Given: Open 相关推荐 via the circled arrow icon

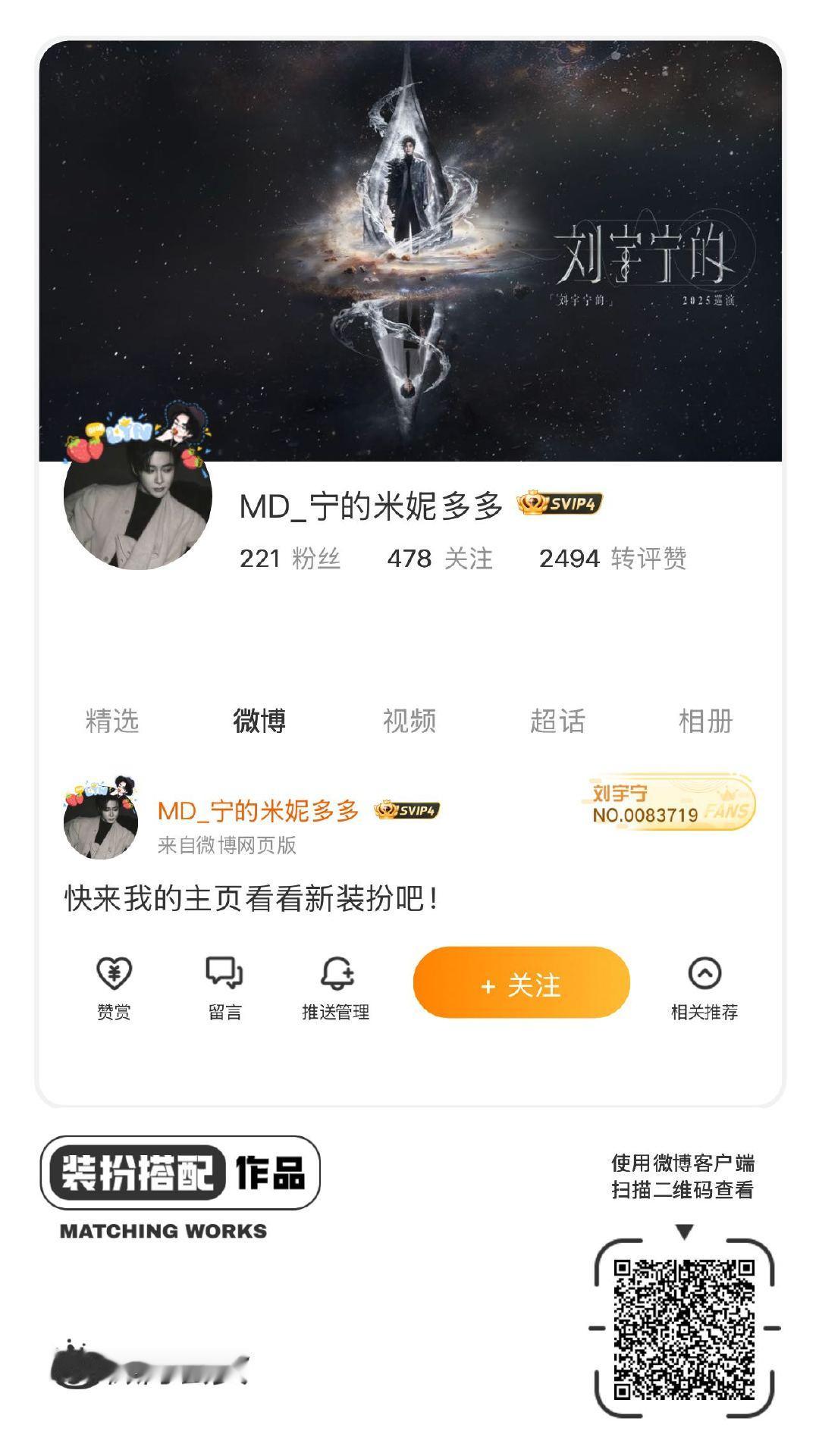Looking at the screenshot, I should (705, 973).
